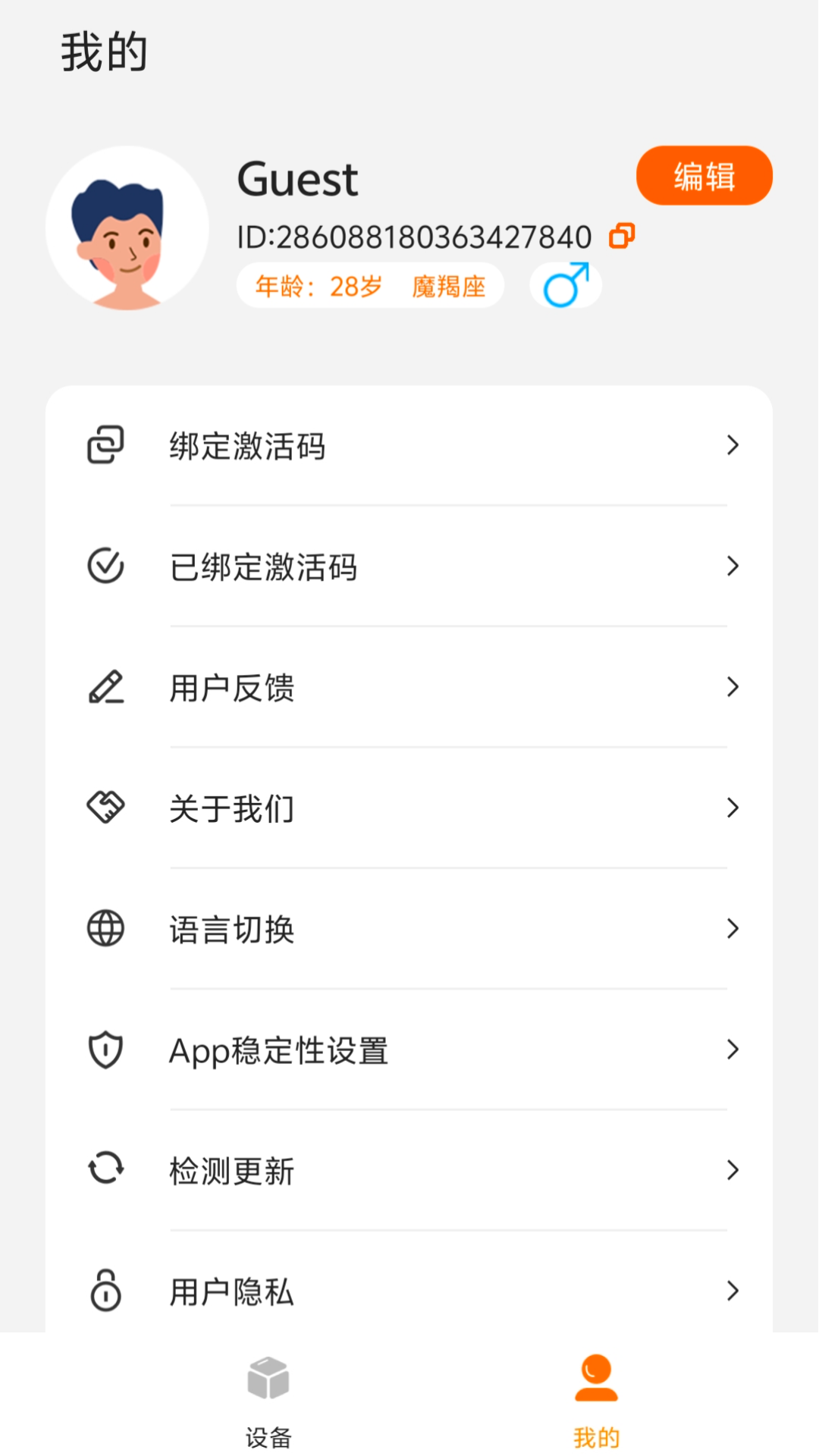Open the 我的 tab
Screen dimensions: 819x1456
pos(597,1403)
